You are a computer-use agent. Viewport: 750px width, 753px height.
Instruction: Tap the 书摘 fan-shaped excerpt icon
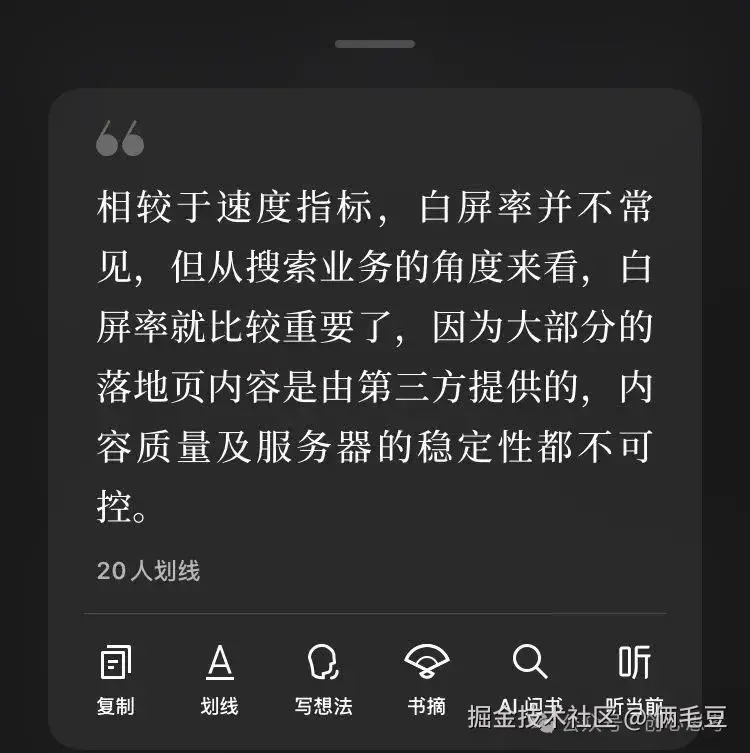point(428,663)
